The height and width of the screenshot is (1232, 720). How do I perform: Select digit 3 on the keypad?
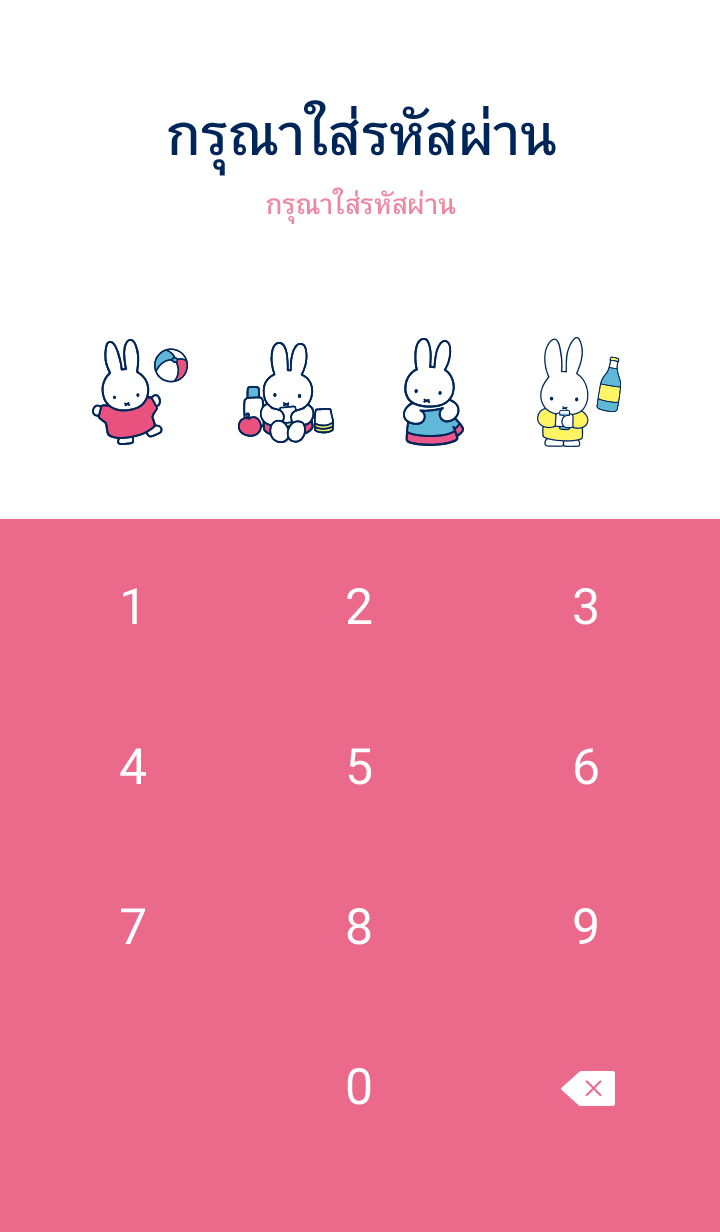coord(586,607)
